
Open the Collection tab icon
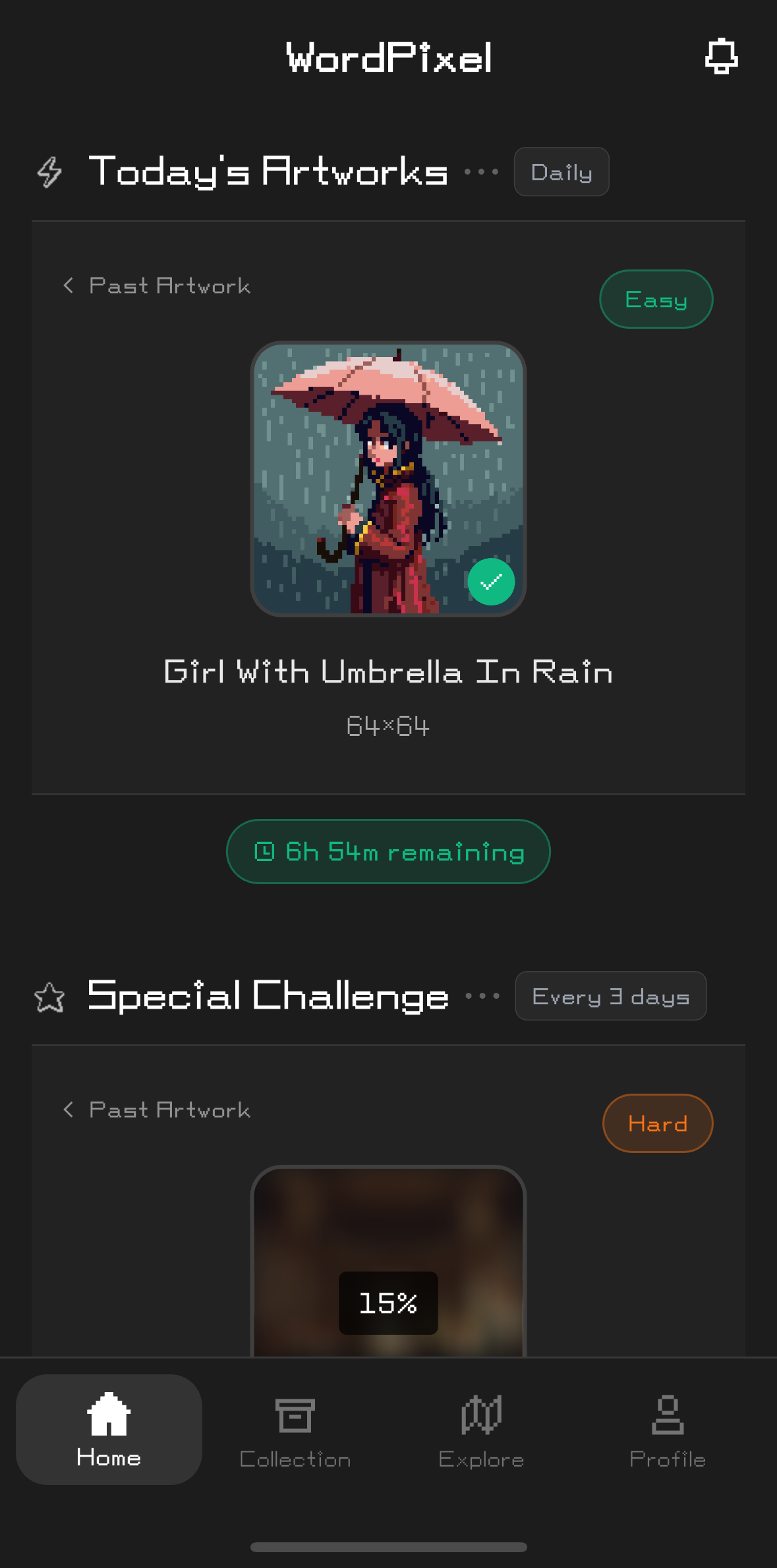tap(294, 1414)
